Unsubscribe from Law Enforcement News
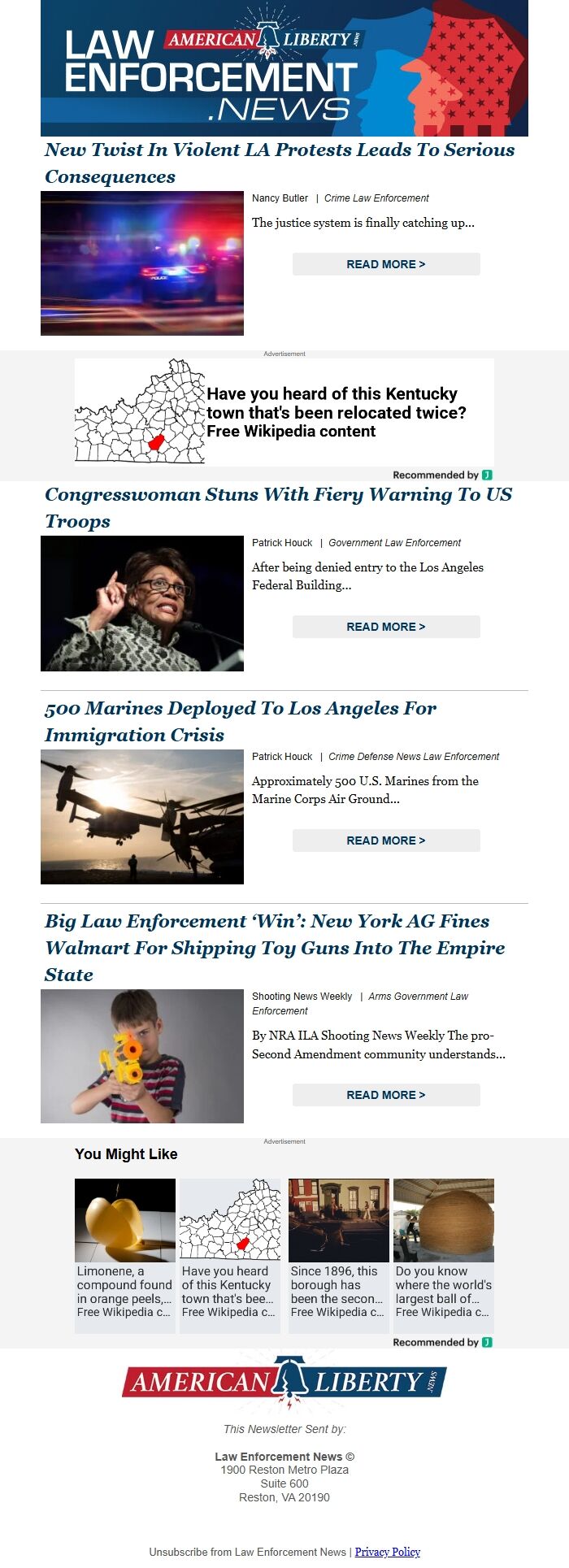Image resolution: width=569 pixels, height=1568 pixels. [x=247, y=1552]
